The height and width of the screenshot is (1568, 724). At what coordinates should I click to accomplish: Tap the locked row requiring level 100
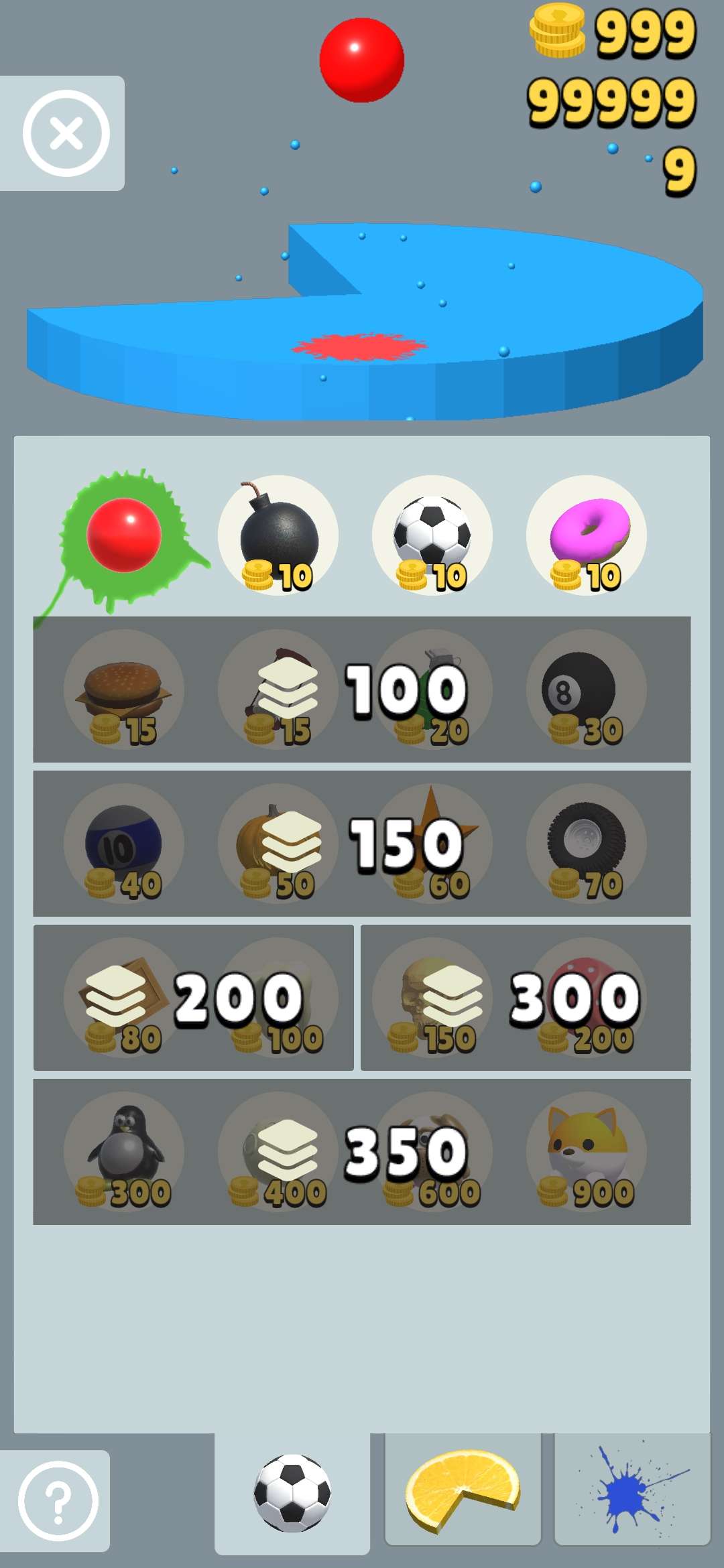(362, 690)
